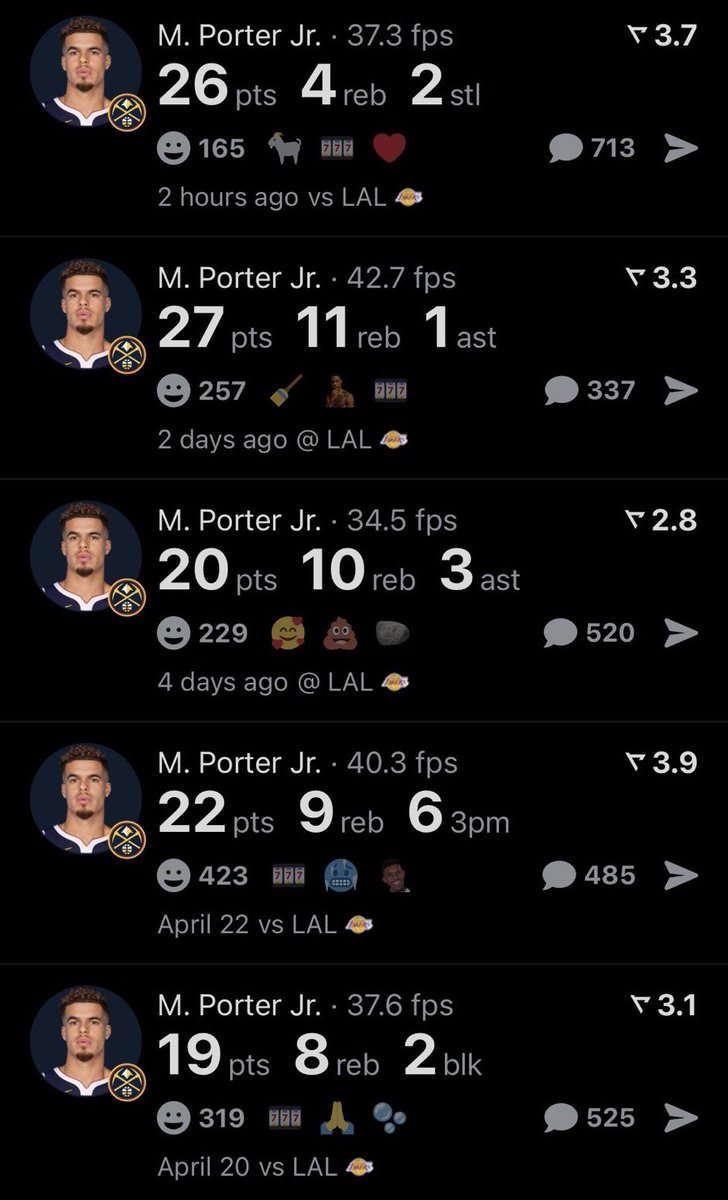The image size is (728, 1200).
Task: React to the 2 hours ago game
Action: pos(175,148)
